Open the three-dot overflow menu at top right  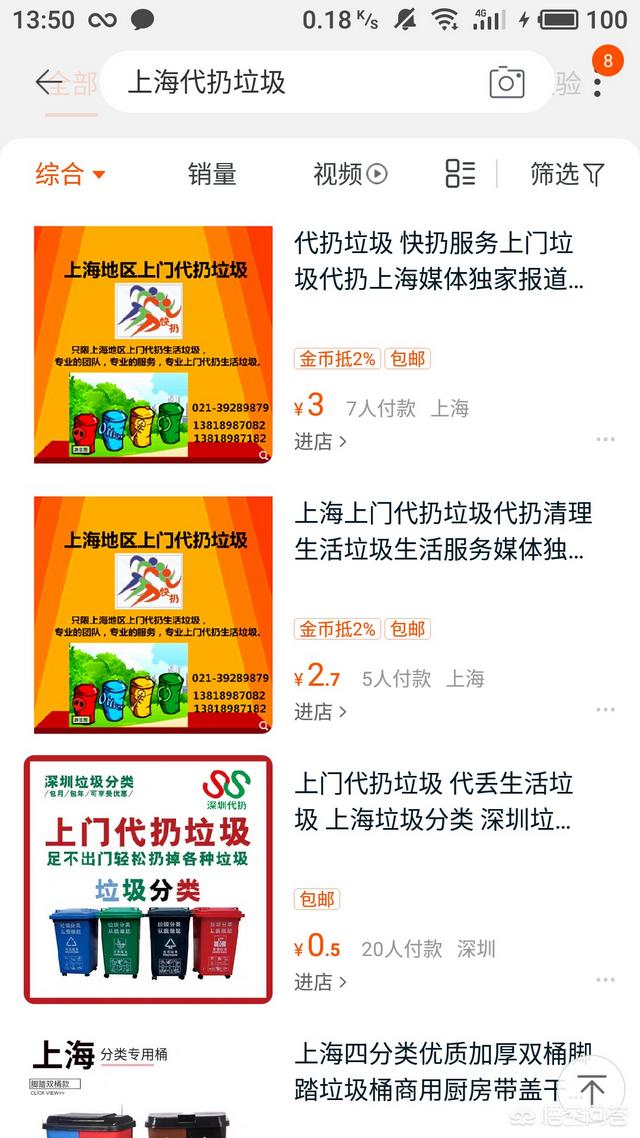pyautogui.click(x=597, y=84)
